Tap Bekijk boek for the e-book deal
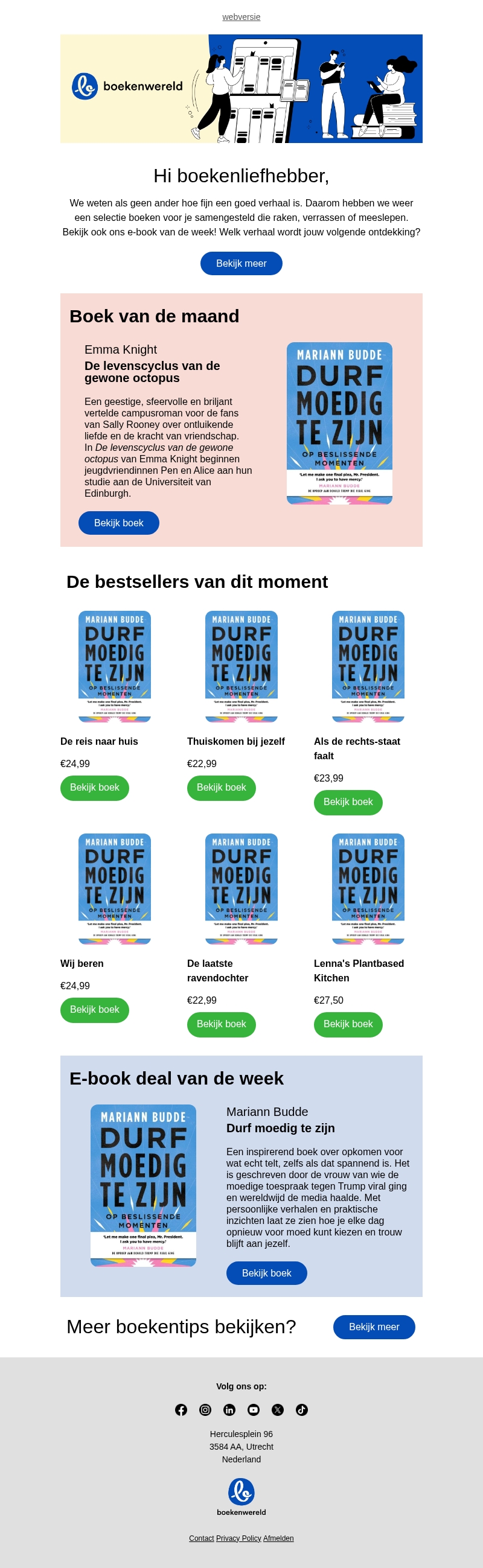This screenshot has height=1568, width=483. 266,1273
